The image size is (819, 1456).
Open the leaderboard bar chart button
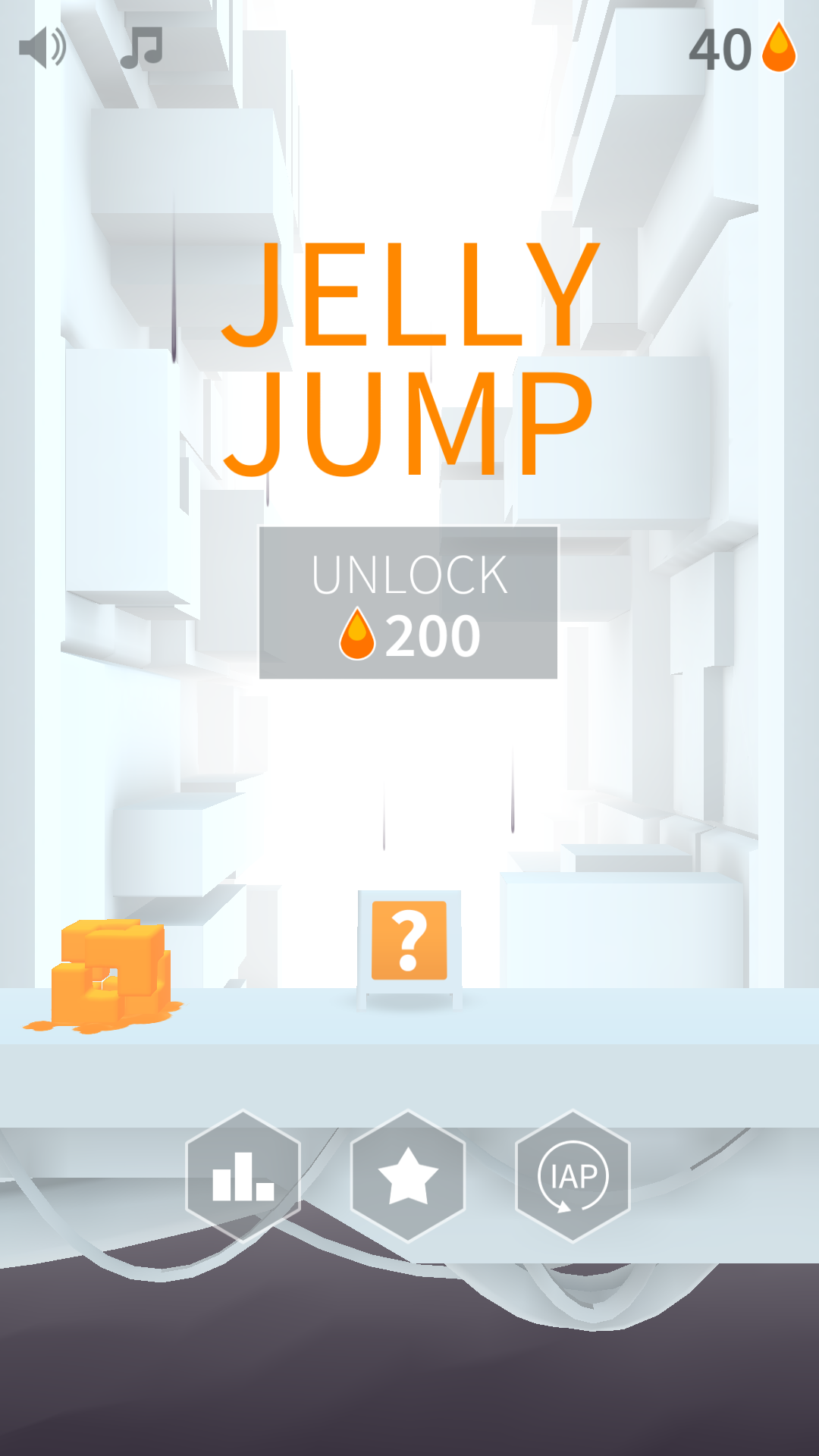(243, 1176)
